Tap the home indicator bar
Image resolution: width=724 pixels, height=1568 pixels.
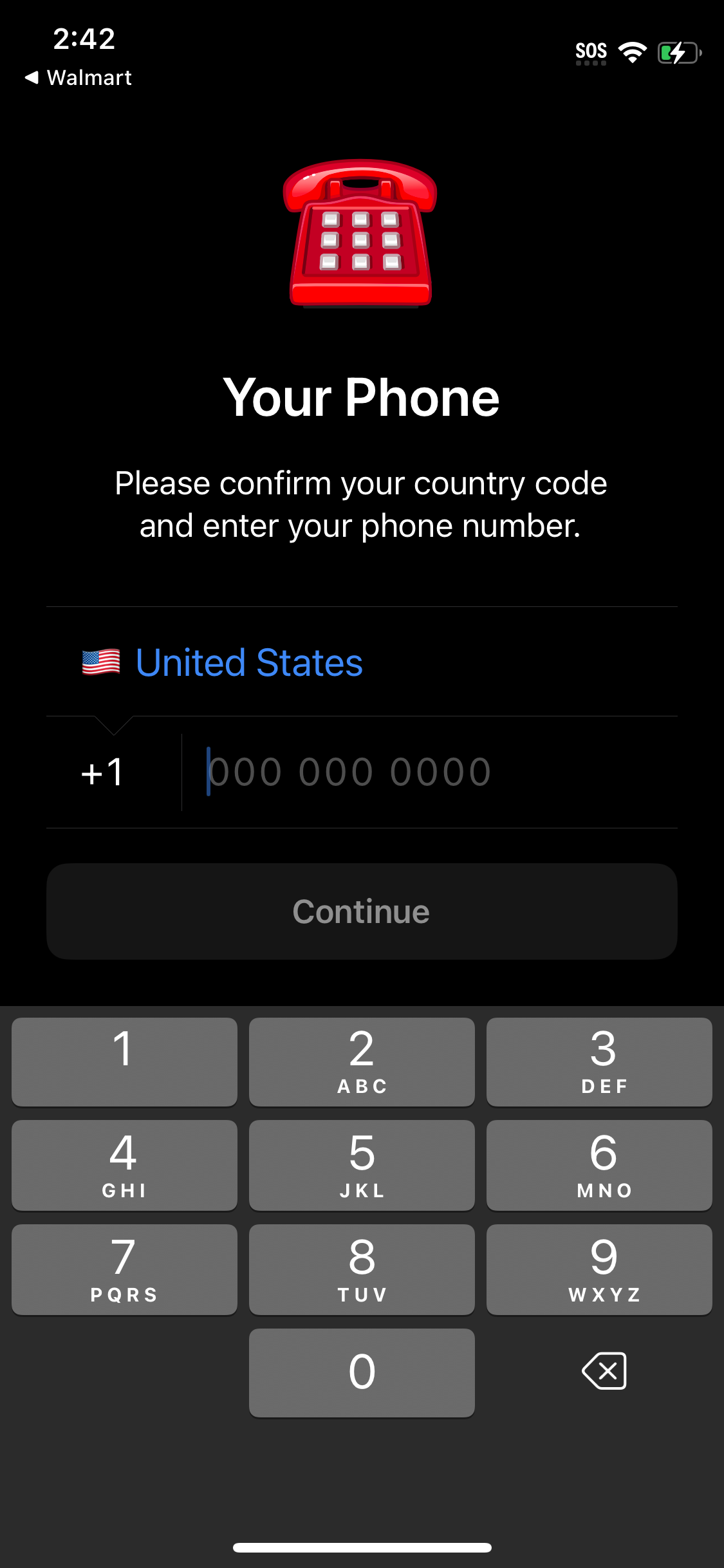click(x=362, y=1547)
